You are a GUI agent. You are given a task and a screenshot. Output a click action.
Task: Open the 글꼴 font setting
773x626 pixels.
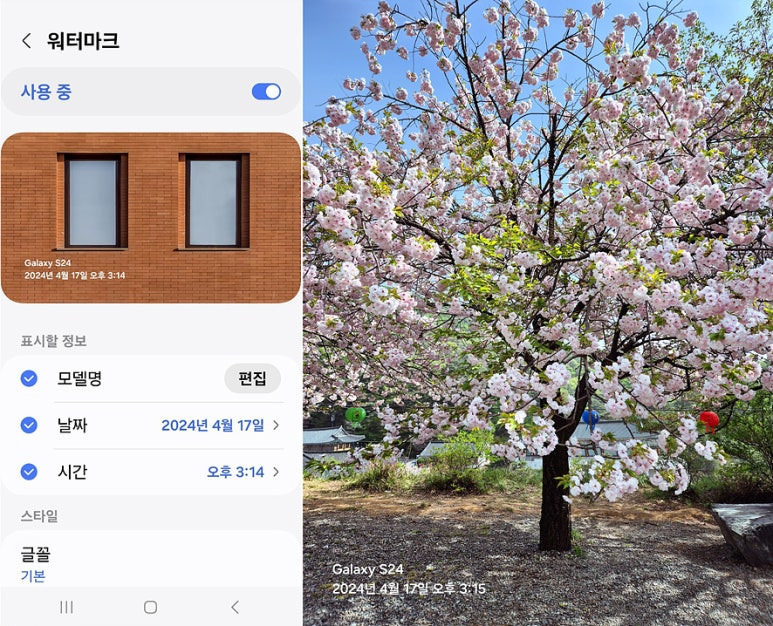pyautogui.click(x=151, y=563)
